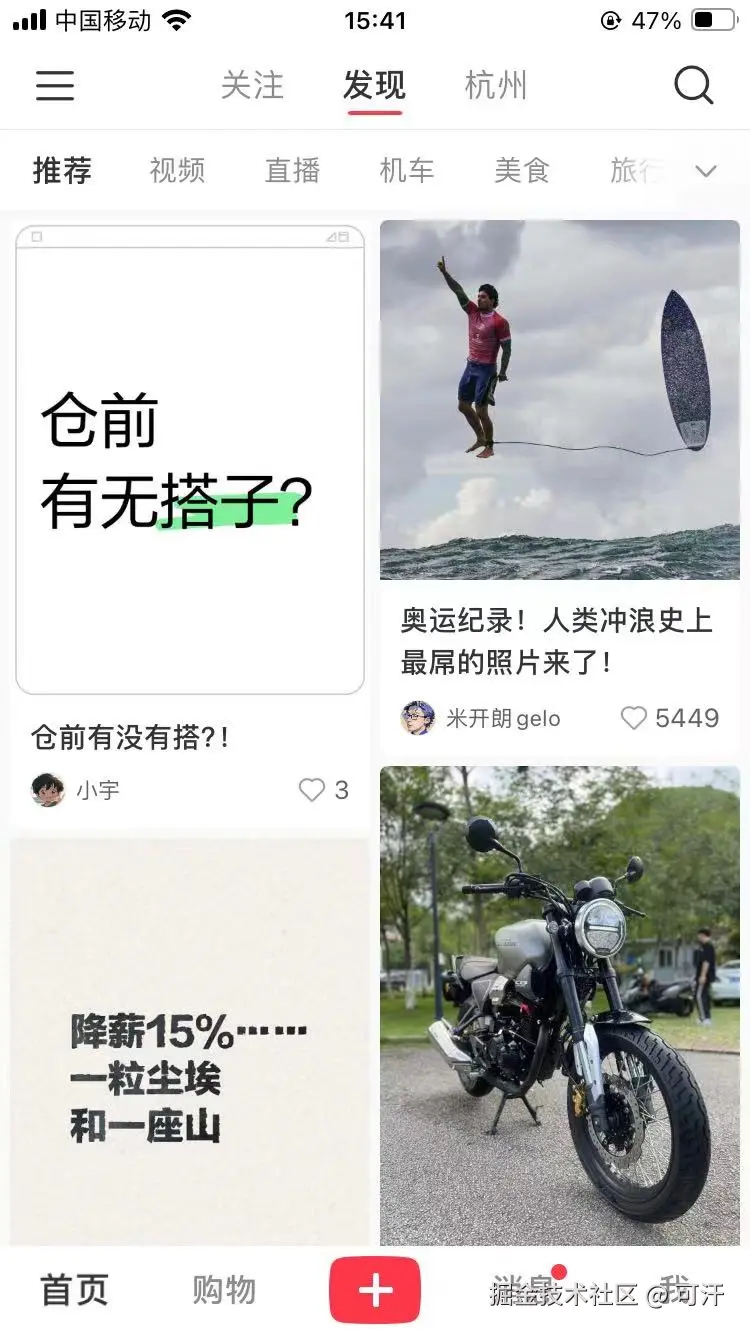The width and height of the screenshot is (750, 1334).
Task: Go to the 首页 tab
Action: coord(74,1290)
